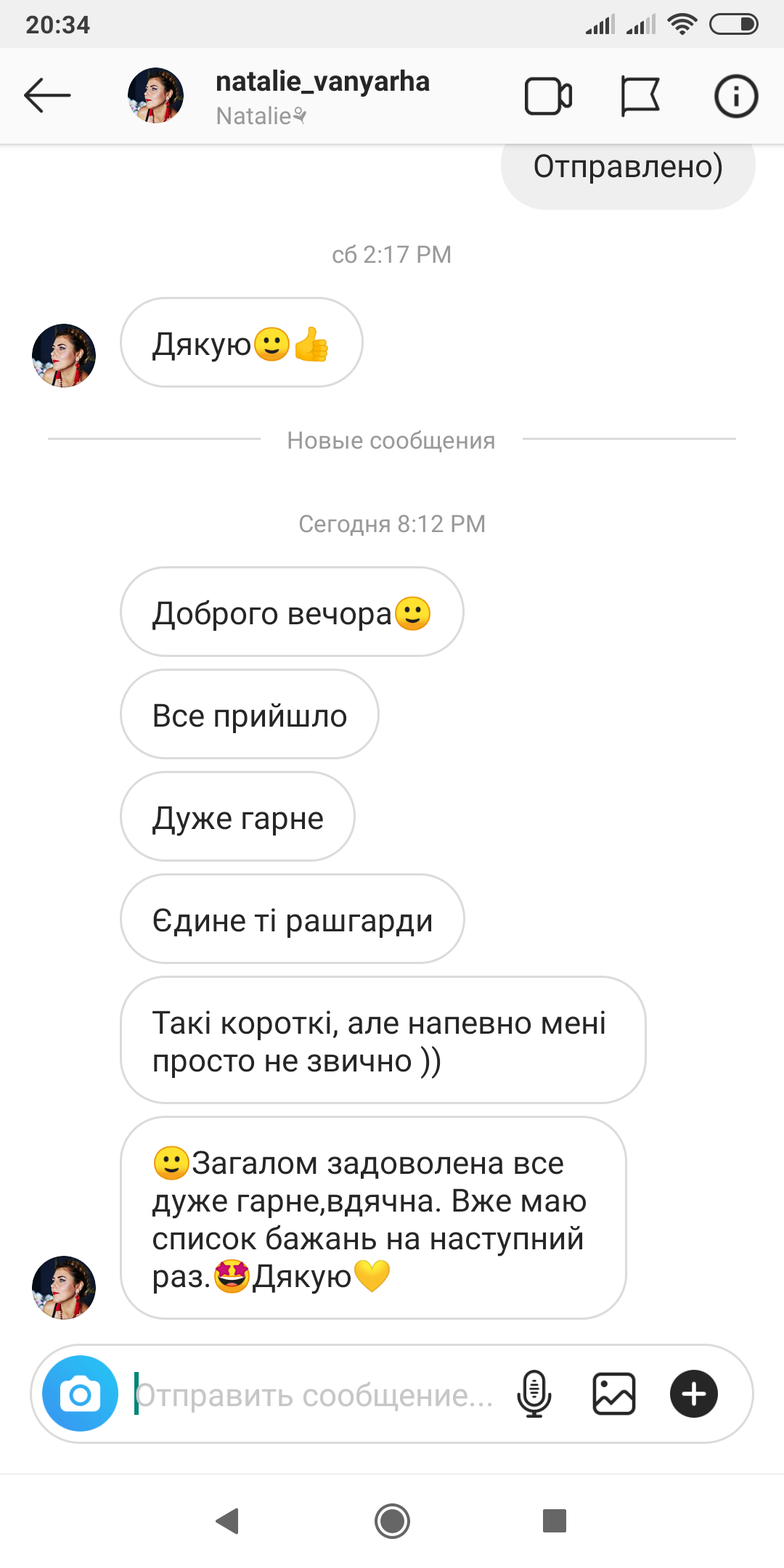
Task: Tap the system back button
Action: (228, 1520)
